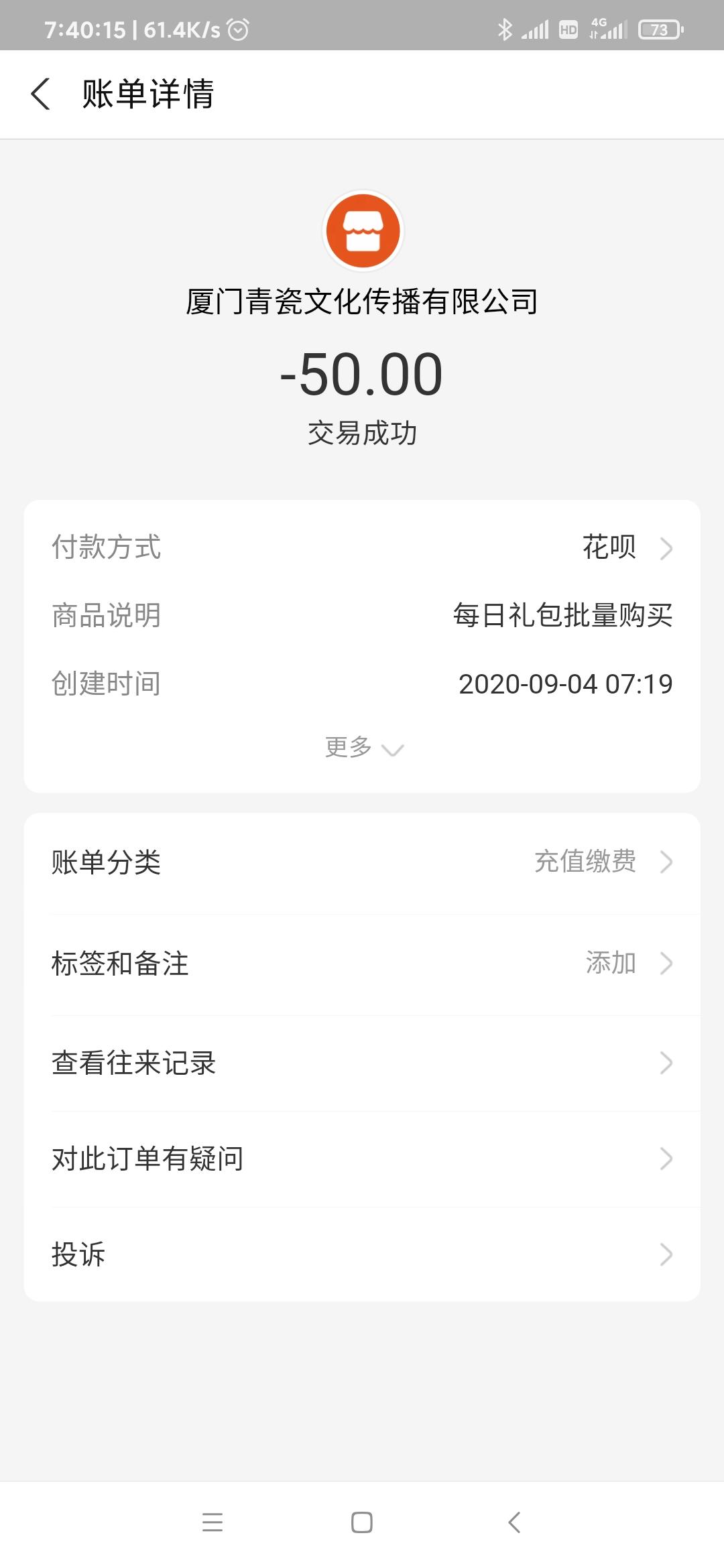Open 查看往来记录
The height and width of the screenshot is (1568, 724).
(362, 1063)
